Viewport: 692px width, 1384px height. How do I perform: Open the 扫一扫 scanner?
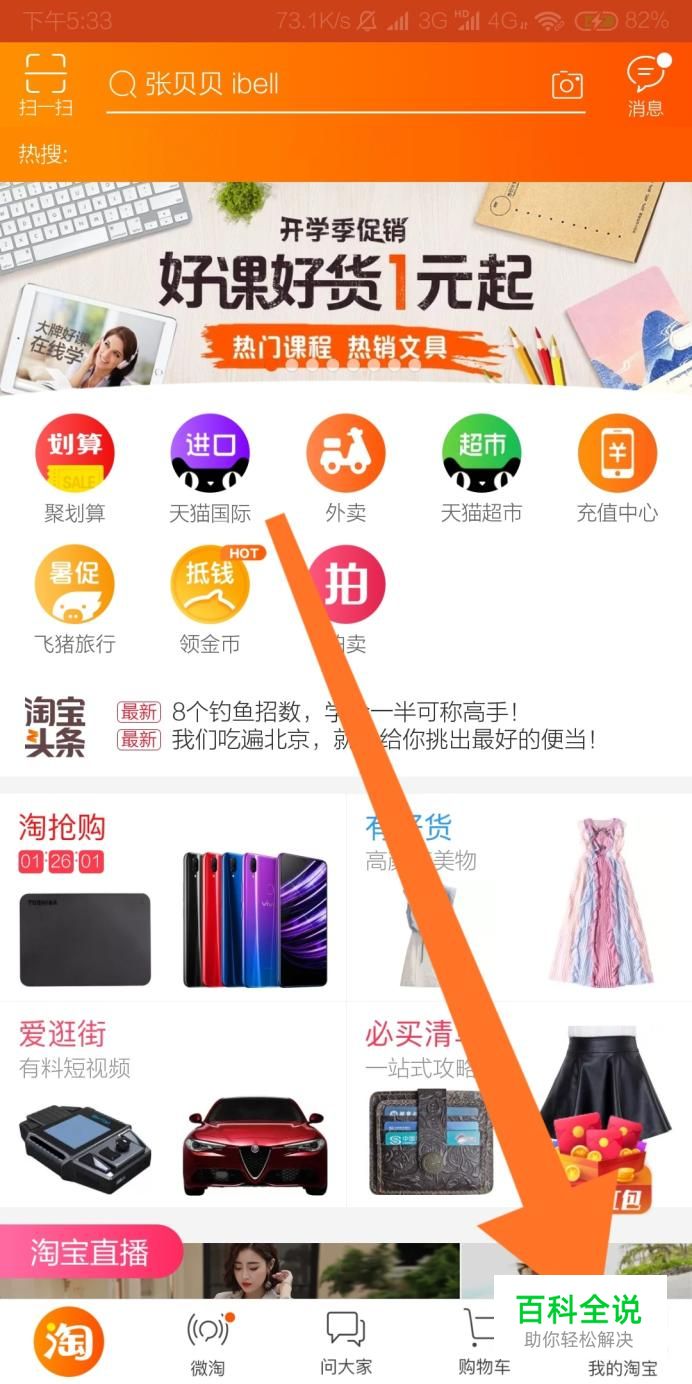46,86
